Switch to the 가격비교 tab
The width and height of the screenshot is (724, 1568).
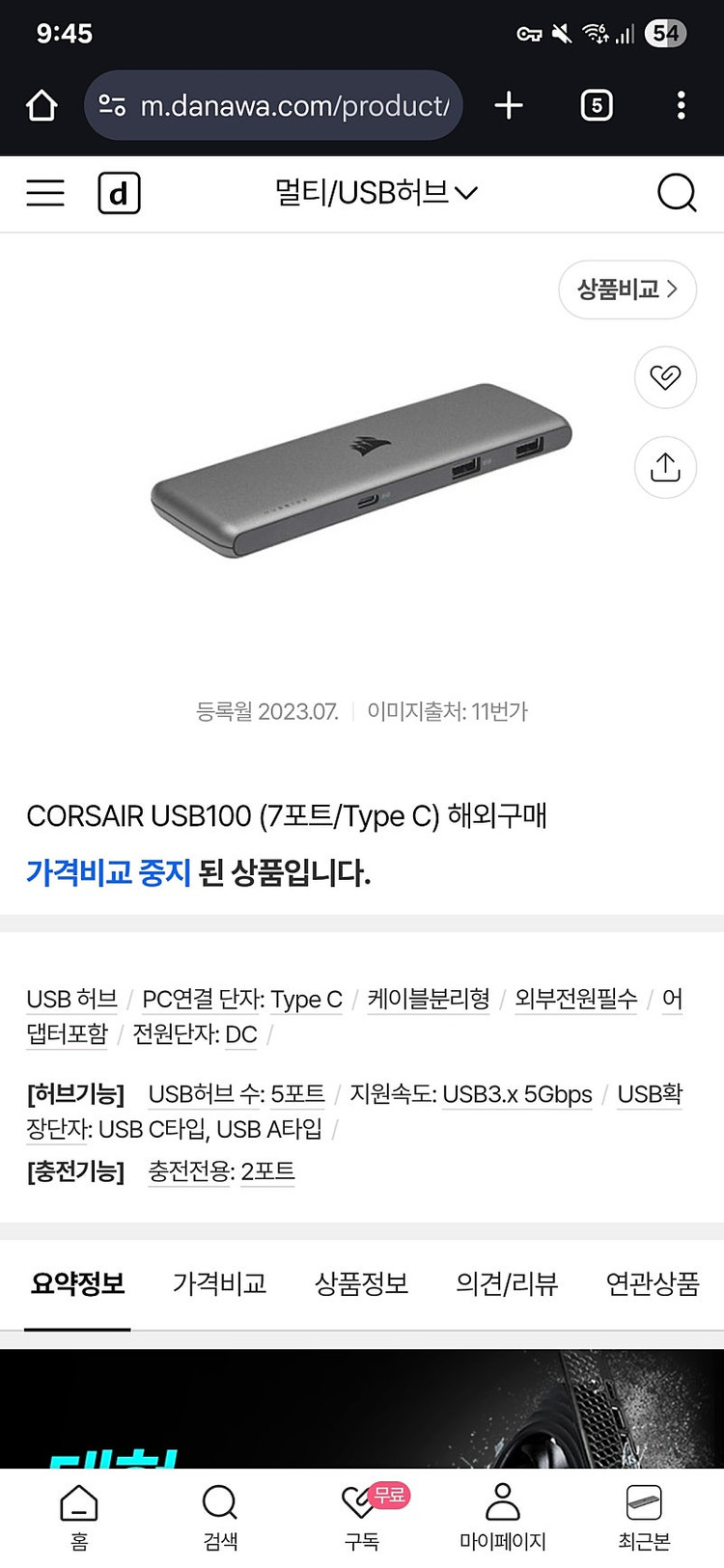pyautogui.click(x=219, y=1283)
